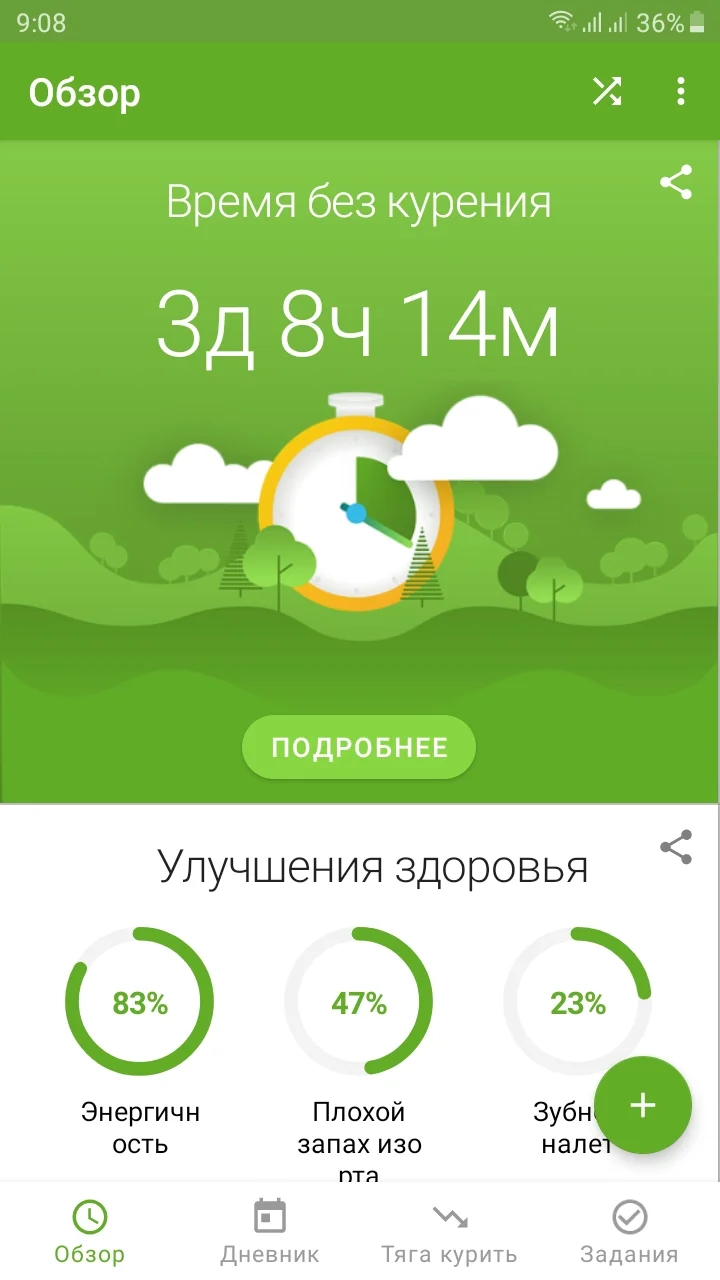The width and height of the screenshot is (720, 1280).
Task: Share the smoke-free time card
Action: pos(676,183)
